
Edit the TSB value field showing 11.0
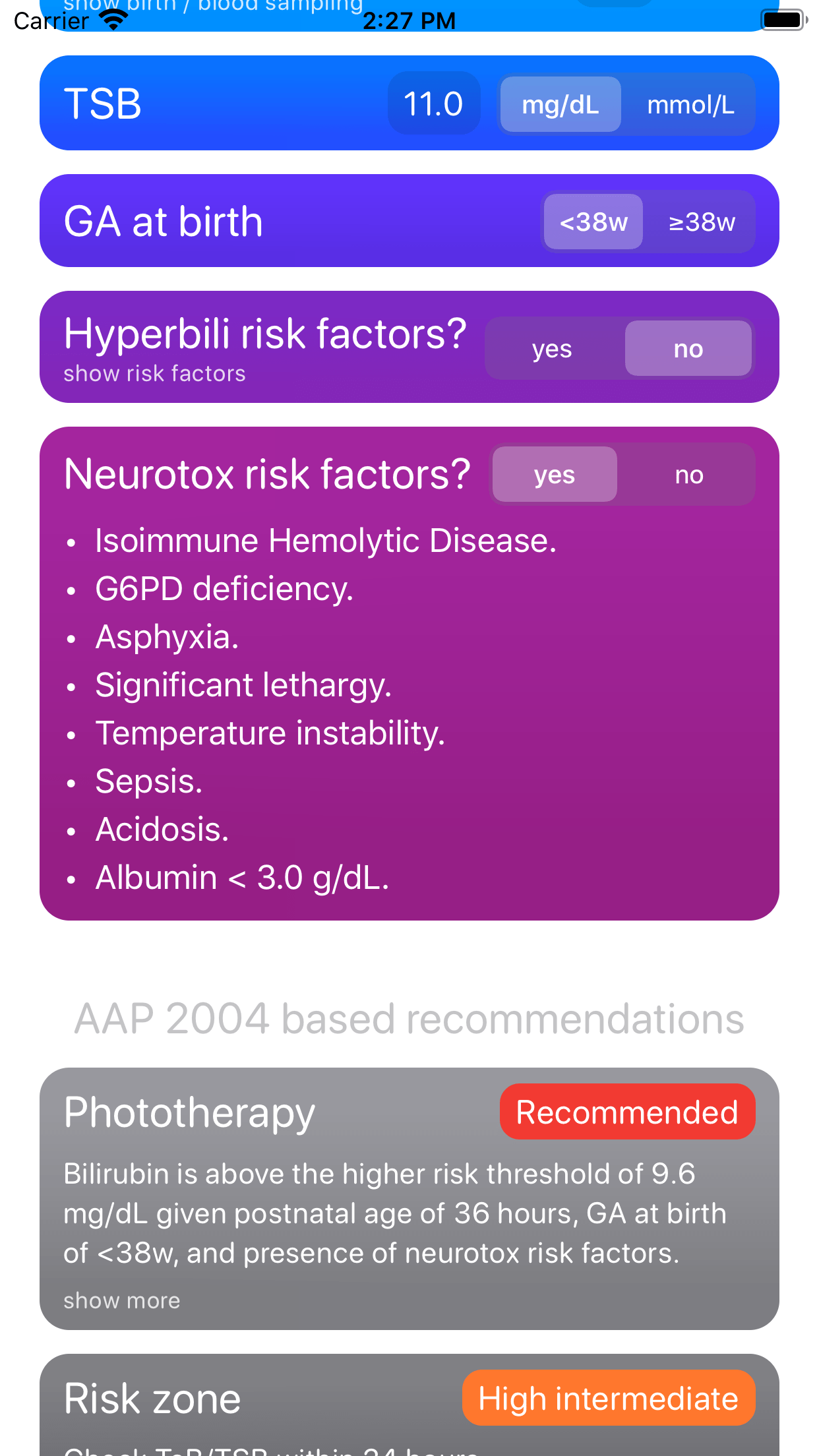tap(433, 104)
